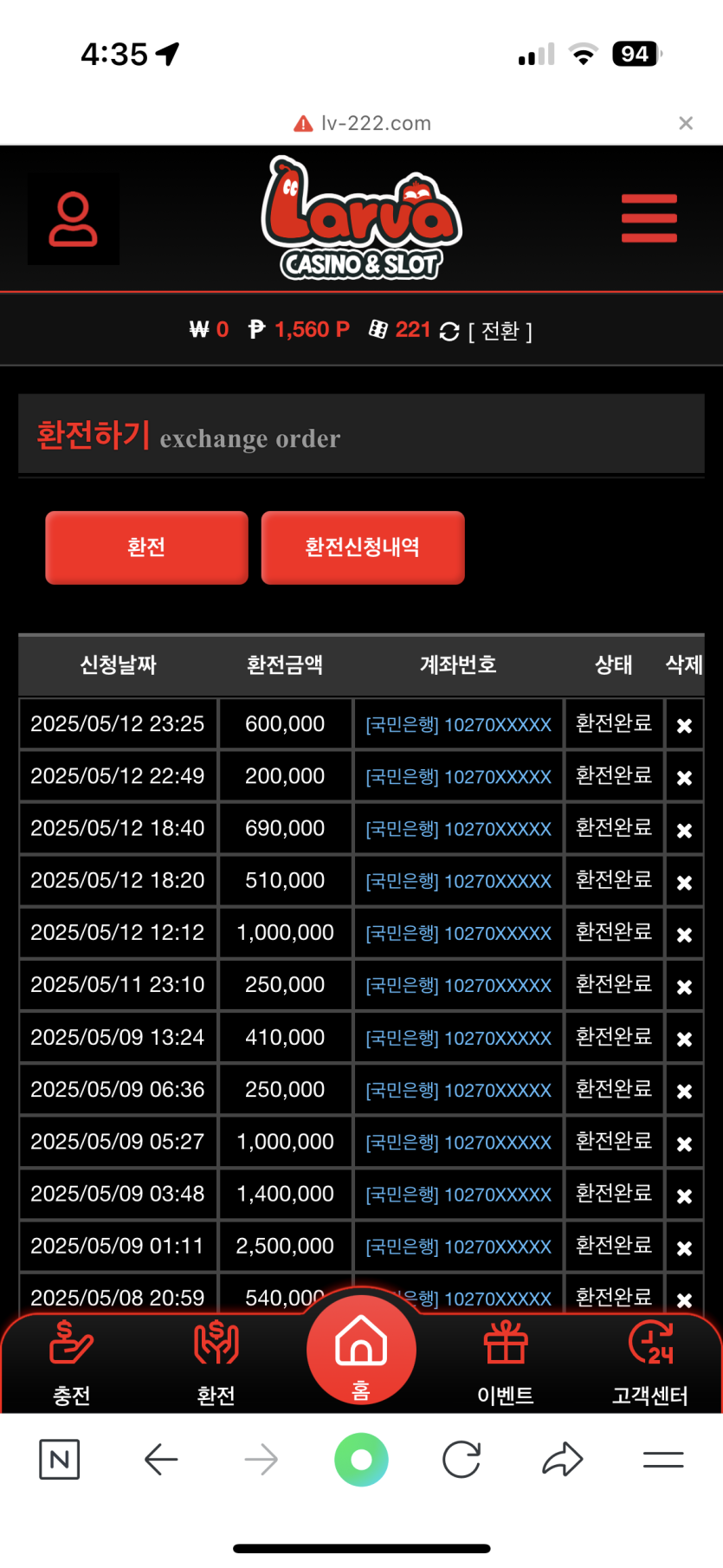723x1568 pixels.
Task: Open 고객센터 customer center
Action: click(x=650, y=1362)
